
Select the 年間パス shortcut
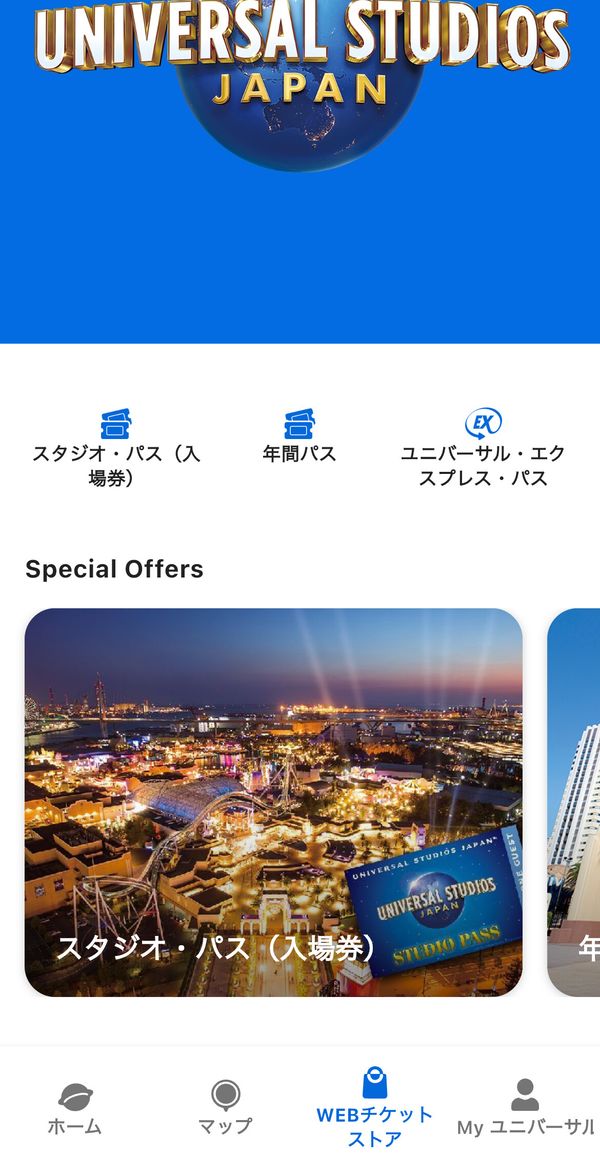click(x=300, y=436)
